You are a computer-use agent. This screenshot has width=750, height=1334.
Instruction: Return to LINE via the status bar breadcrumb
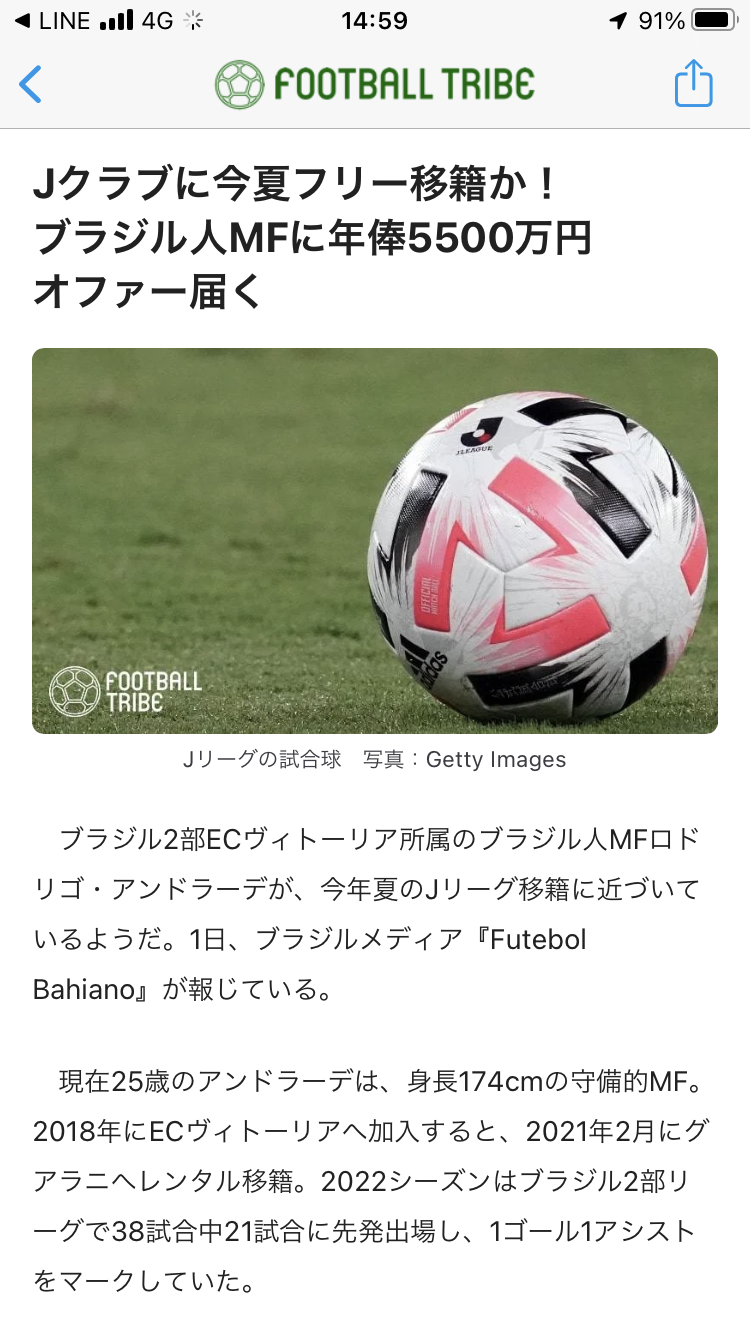[x=52, y=21]
